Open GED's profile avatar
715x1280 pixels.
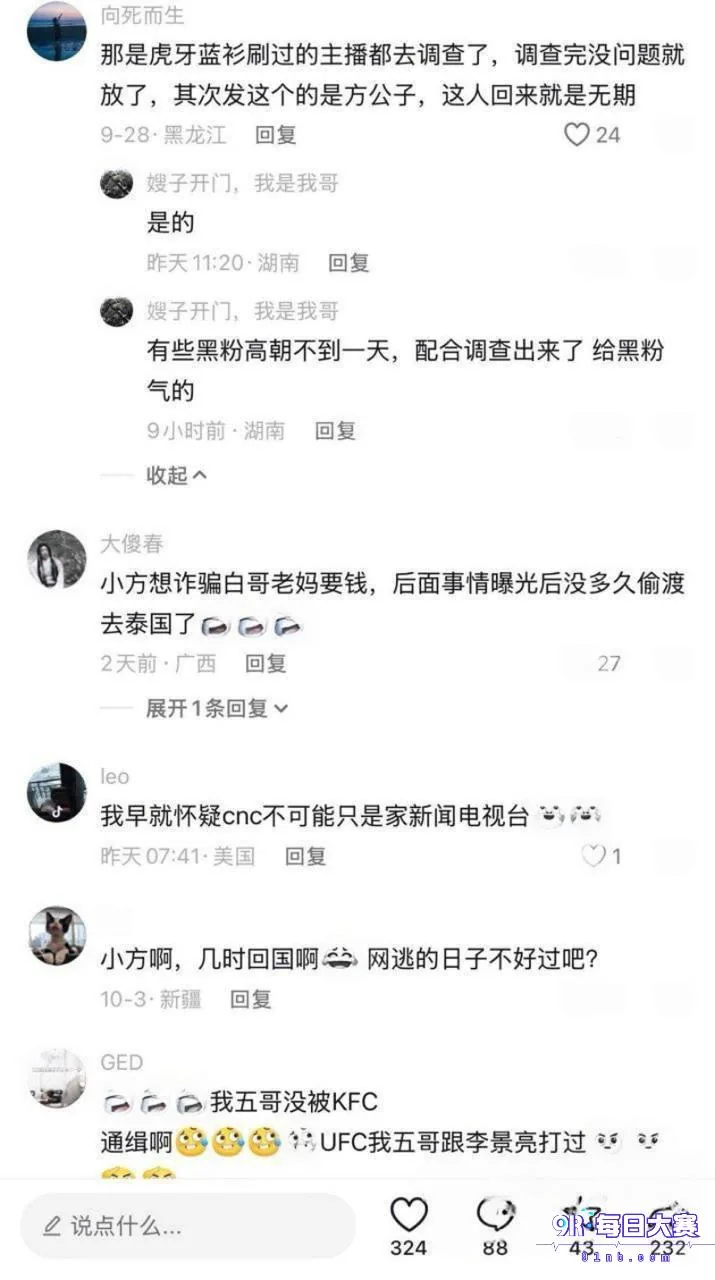click(x=56, y=1078)
